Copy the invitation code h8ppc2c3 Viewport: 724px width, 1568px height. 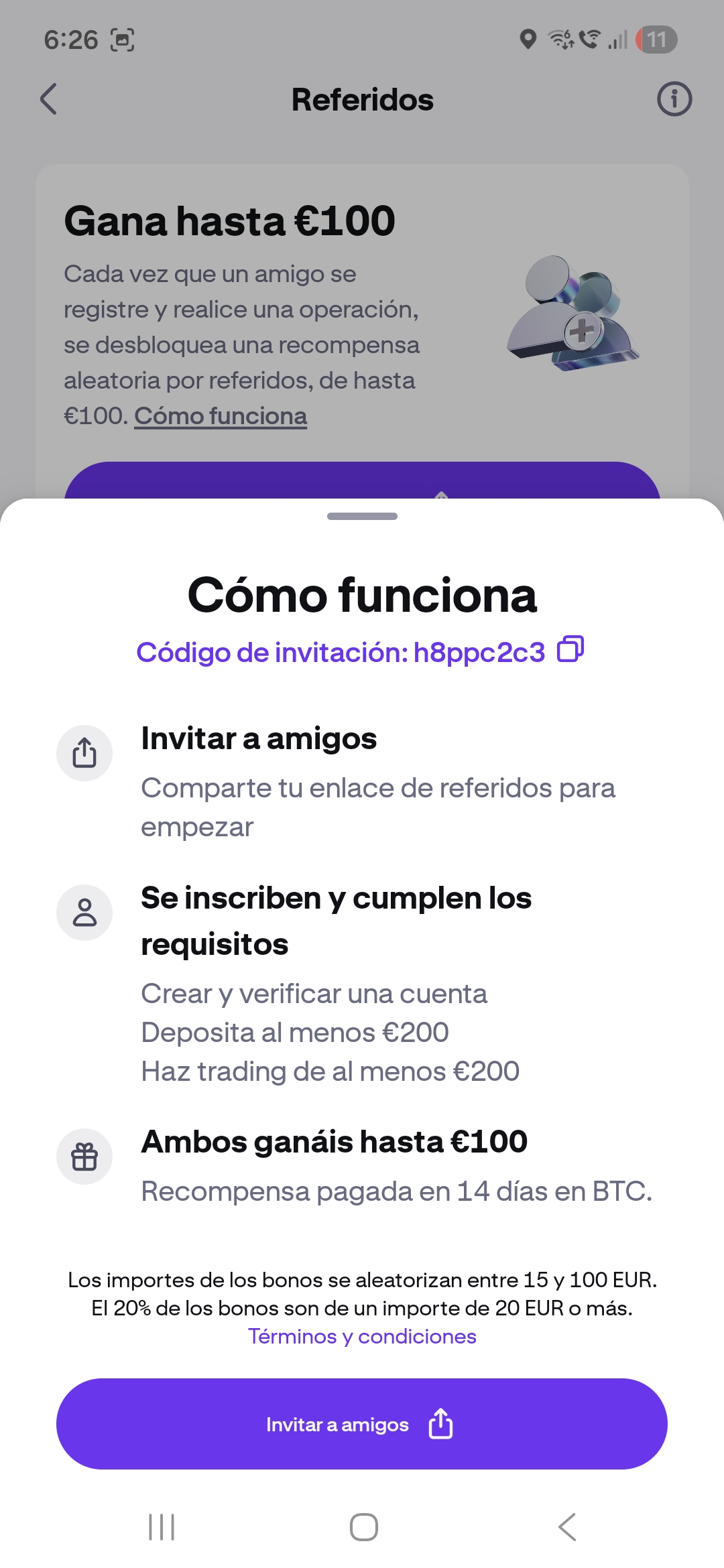[570, 649]
